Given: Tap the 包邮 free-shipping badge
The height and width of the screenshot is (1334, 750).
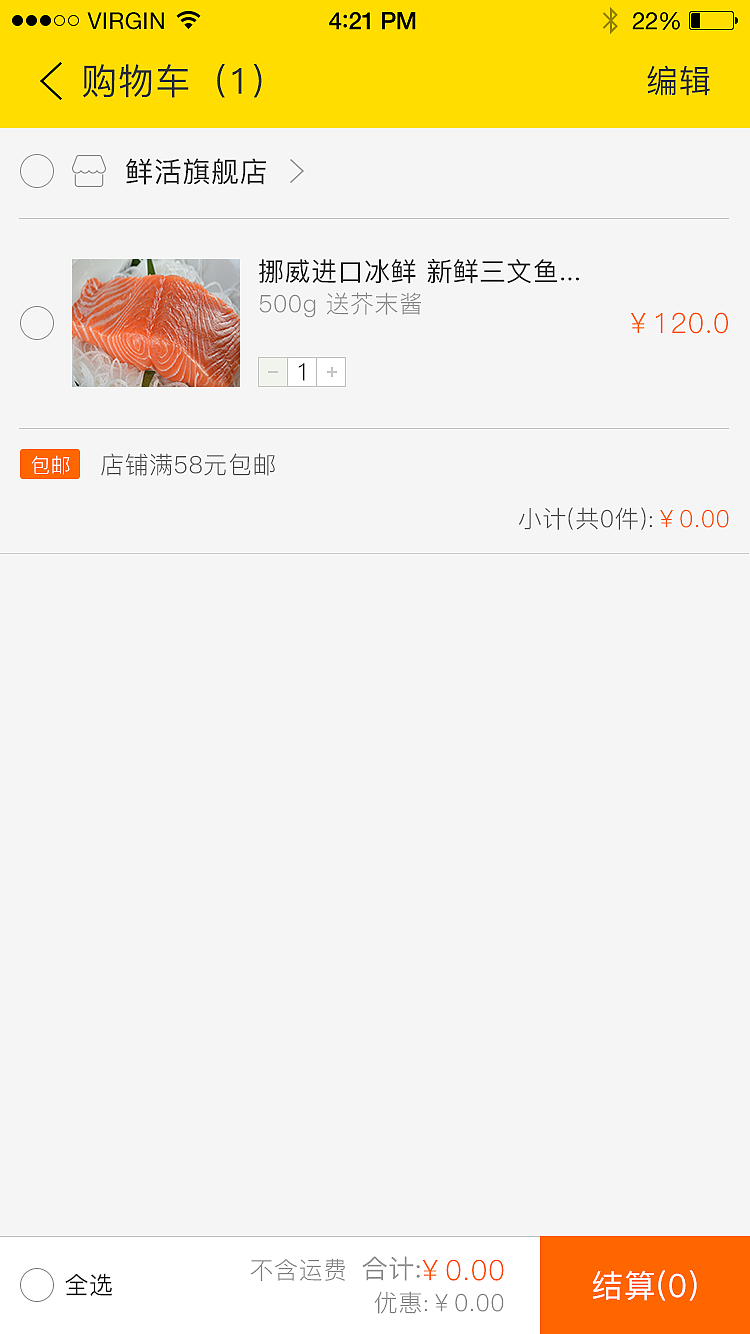Looking at the screenshot, I should (49, 464).
